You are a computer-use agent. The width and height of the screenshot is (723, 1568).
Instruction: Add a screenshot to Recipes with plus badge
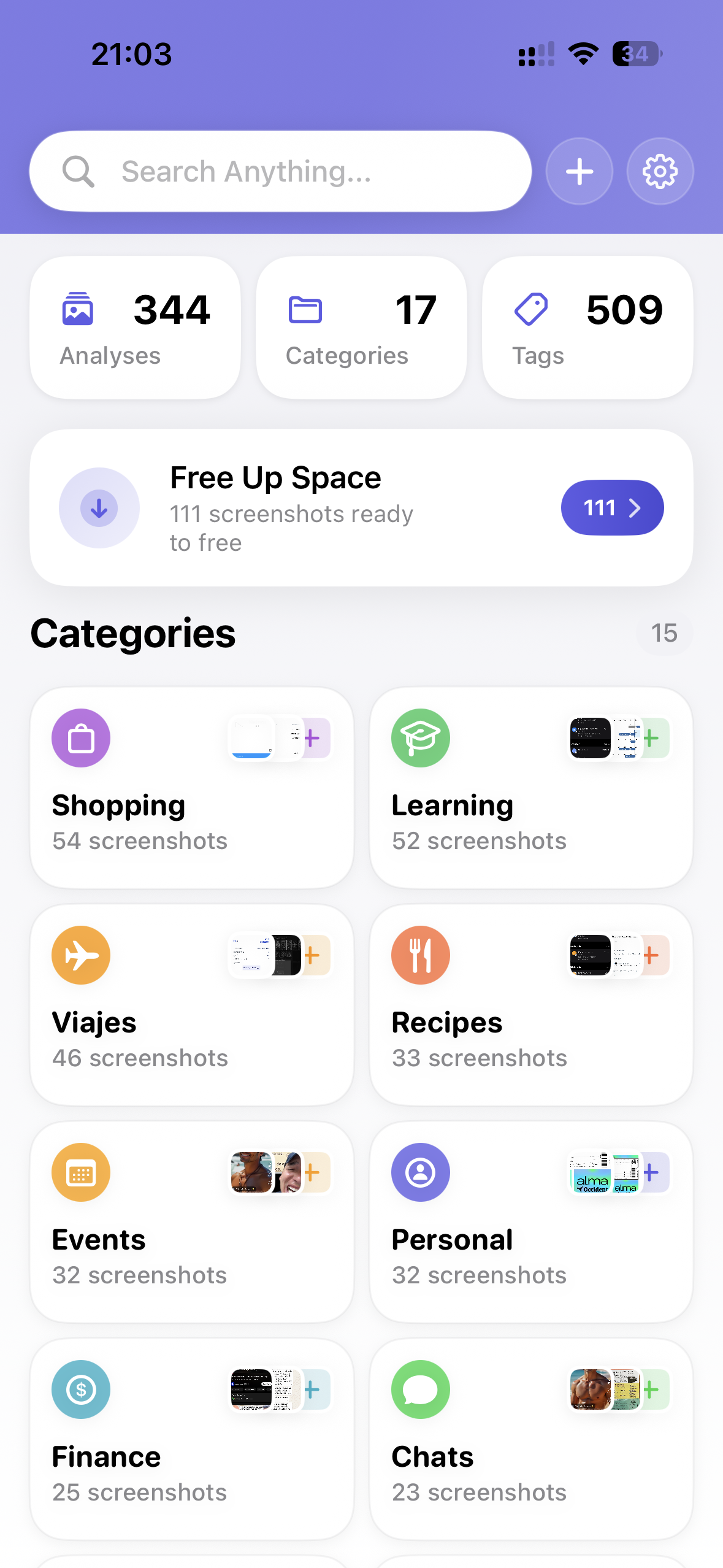point(651,955)
